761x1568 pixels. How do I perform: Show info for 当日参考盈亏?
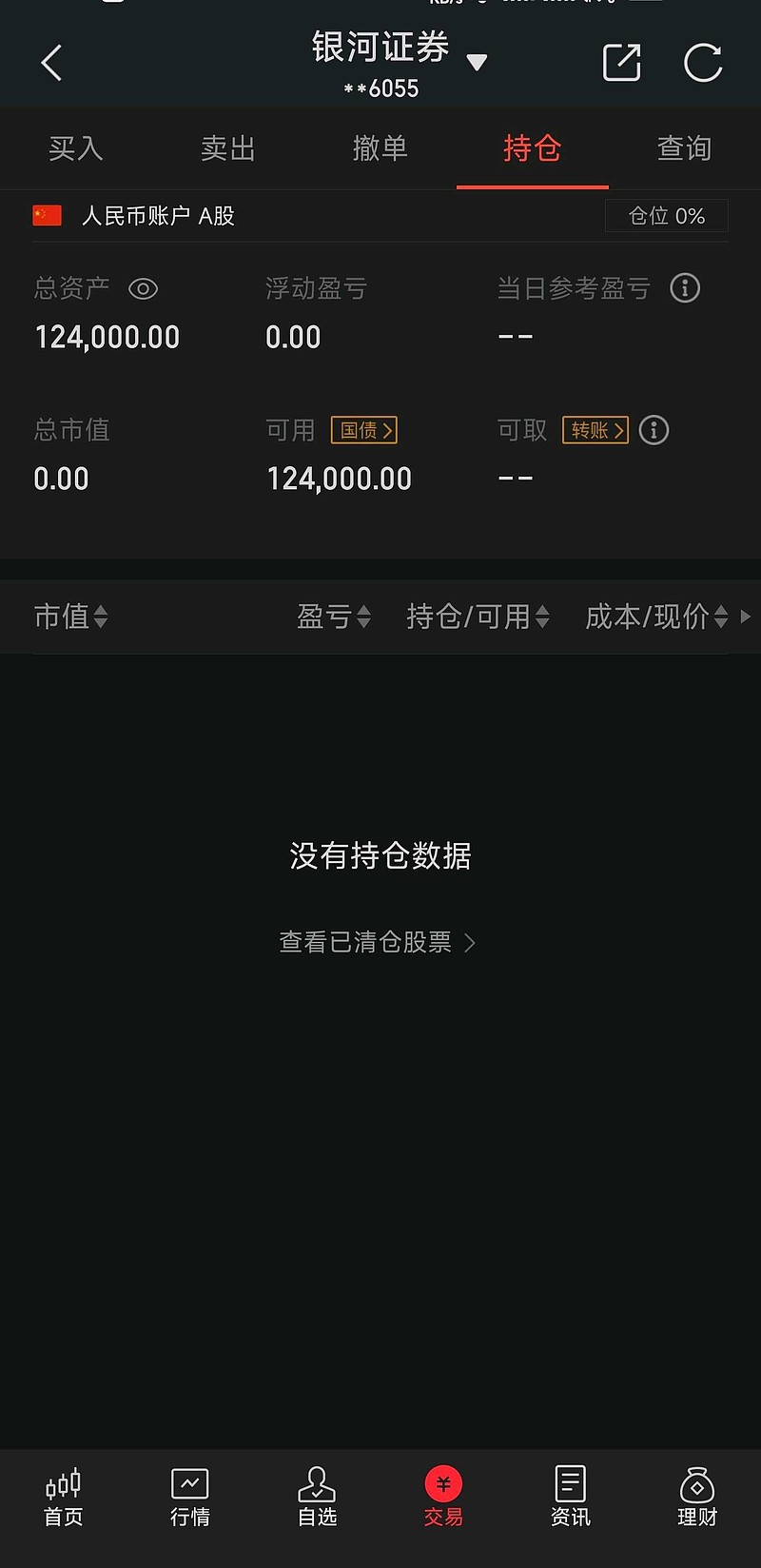pyautogui.click(x=685, y=288)
